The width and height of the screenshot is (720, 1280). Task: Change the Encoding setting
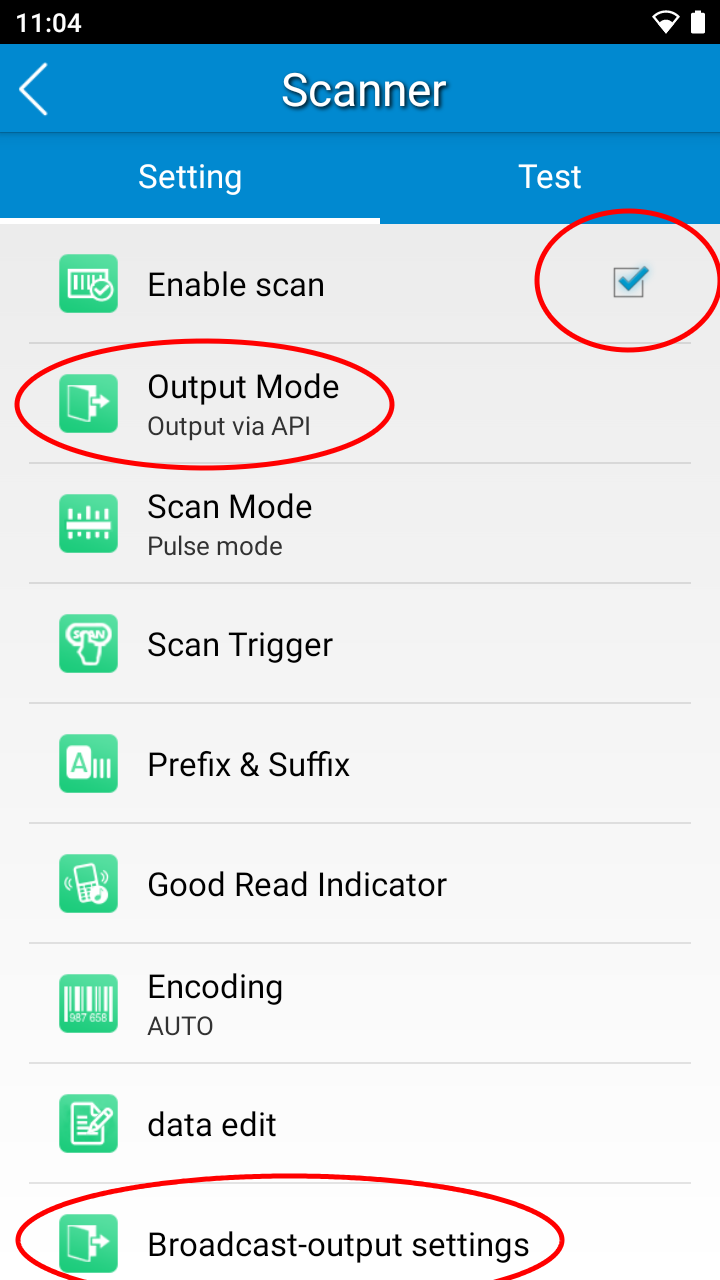click(215, 1004)
